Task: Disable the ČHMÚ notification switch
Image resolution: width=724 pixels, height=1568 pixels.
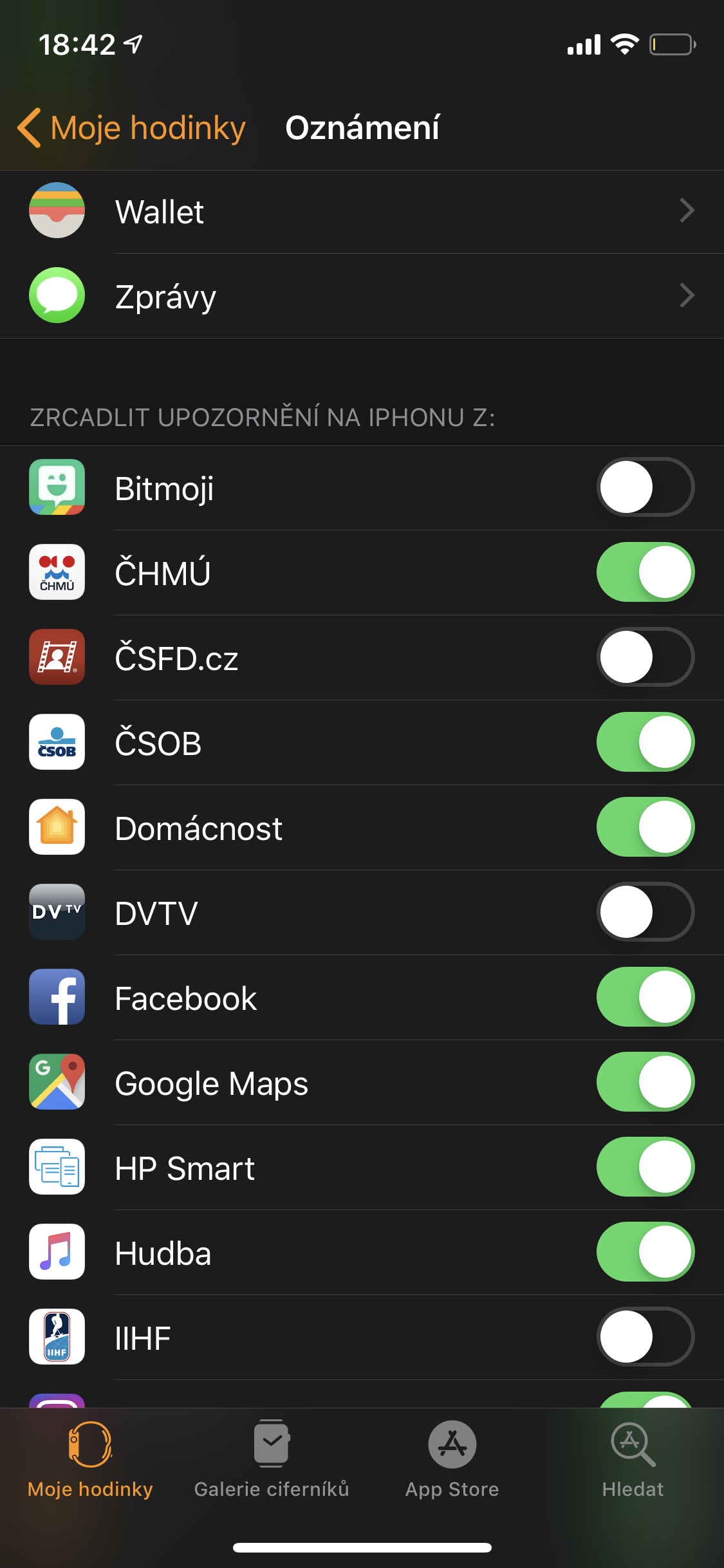Action: click(x=644, y=572)
